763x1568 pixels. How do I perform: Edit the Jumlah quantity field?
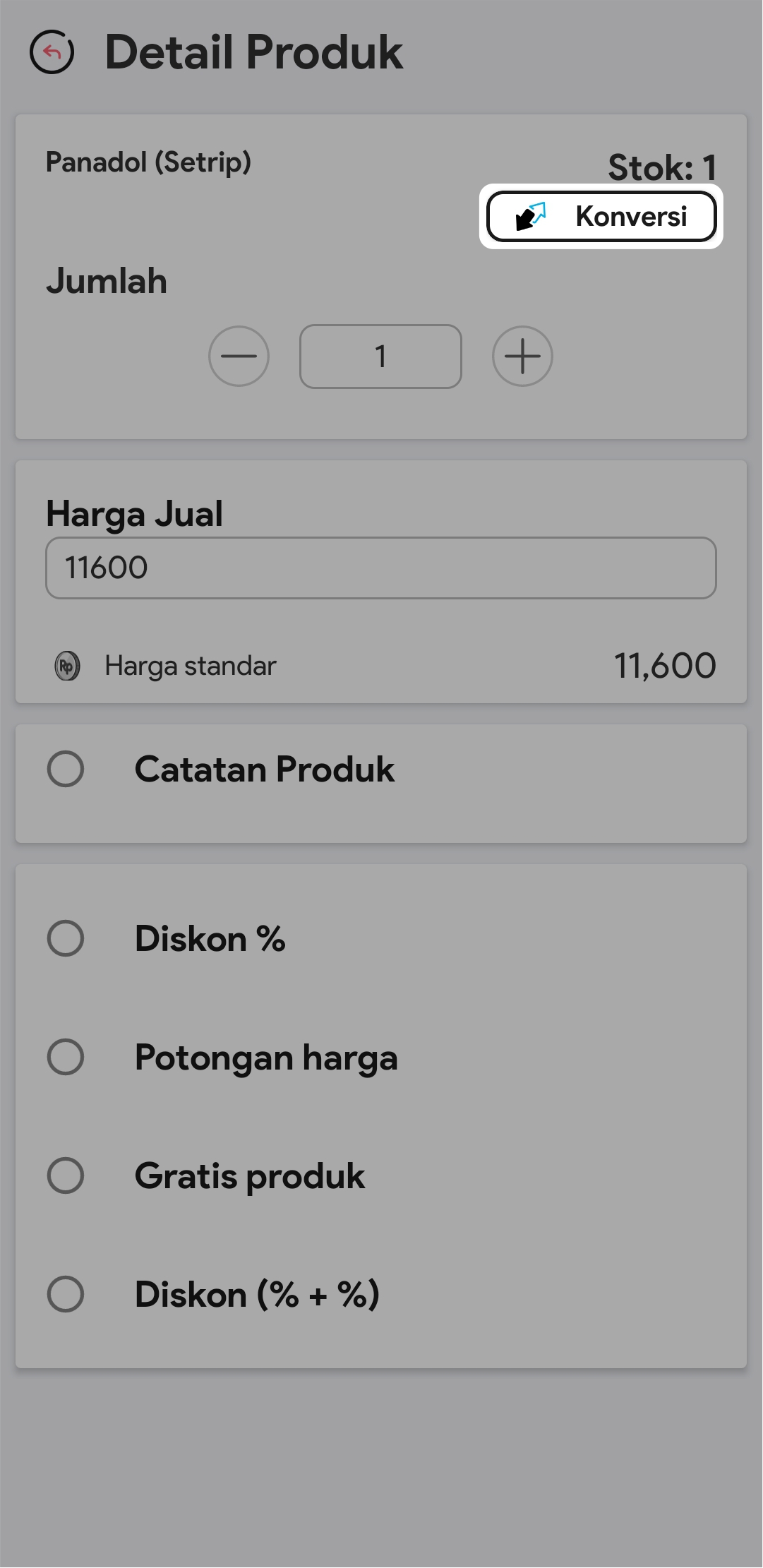pos(380,356)
